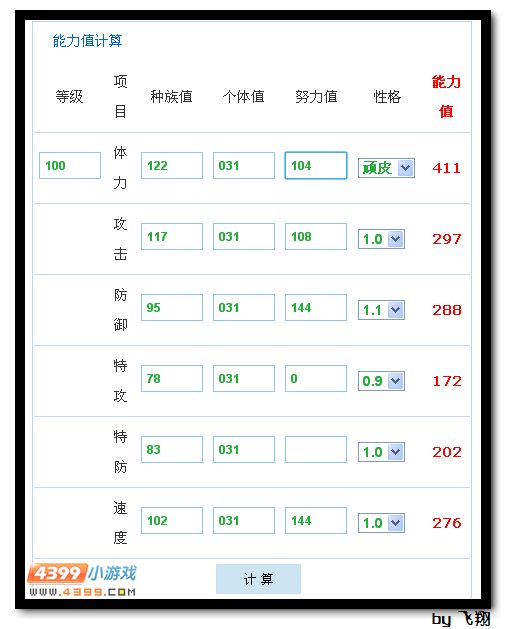Edit the 特攻 努力值 field showing 0
Viewport: 506px width, 629px height.
click(316, 378)
